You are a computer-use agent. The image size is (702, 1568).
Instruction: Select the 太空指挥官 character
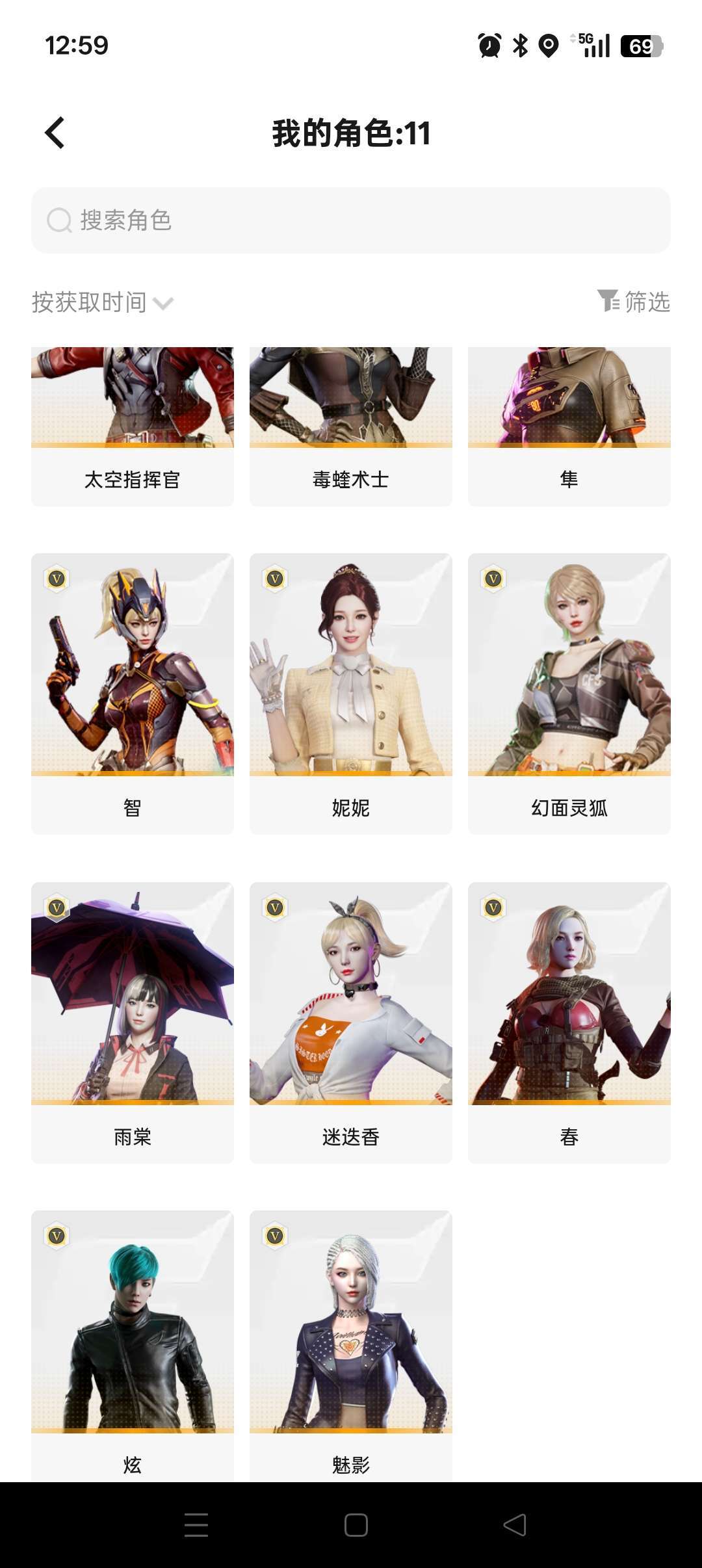[132, 423]
